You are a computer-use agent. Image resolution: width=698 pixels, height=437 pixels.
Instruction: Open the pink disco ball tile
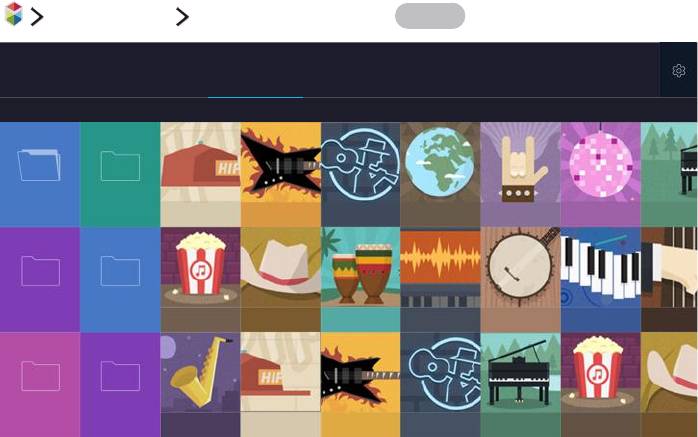click(601, 174)
